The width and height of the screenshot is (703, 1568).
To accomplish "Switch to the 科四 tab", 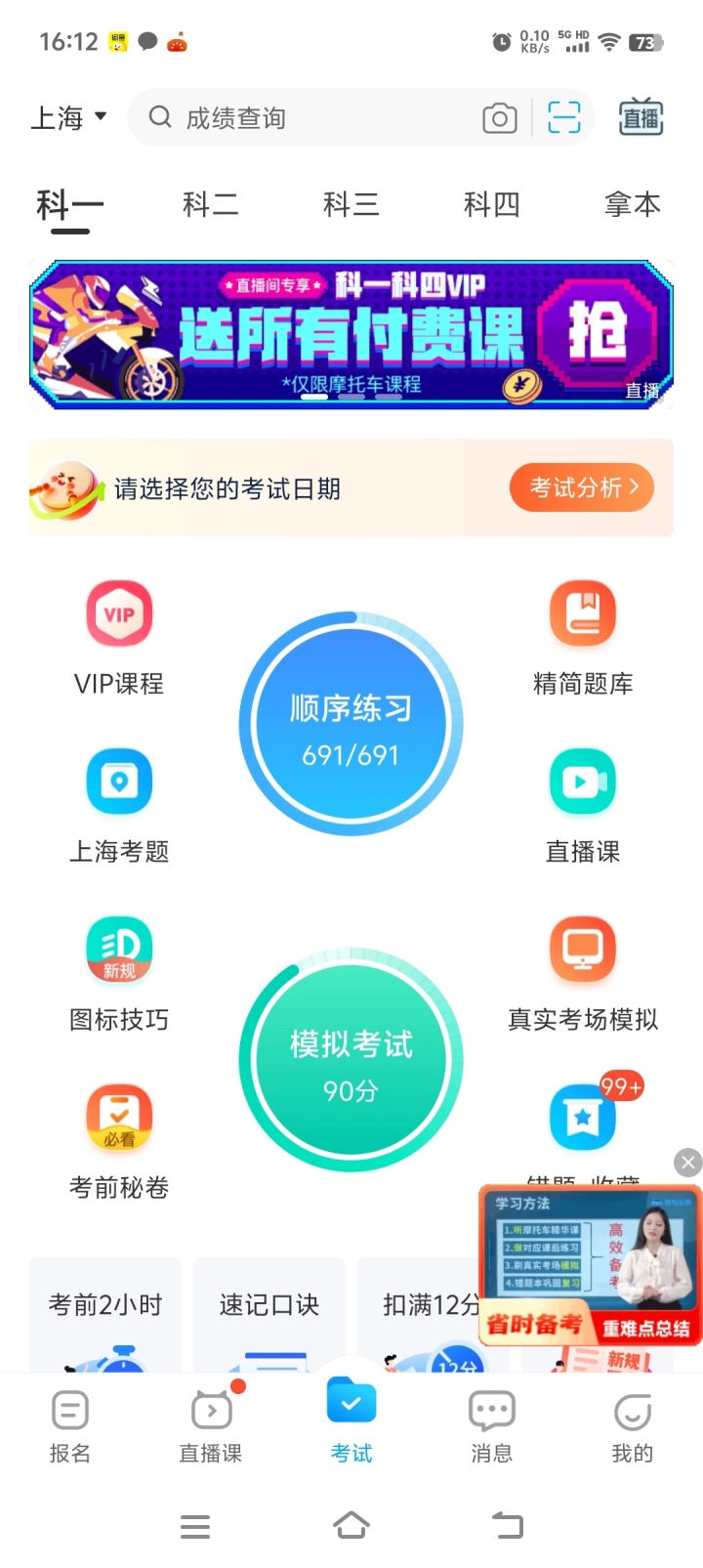I will pyautogui.click(x=491, y=204).
